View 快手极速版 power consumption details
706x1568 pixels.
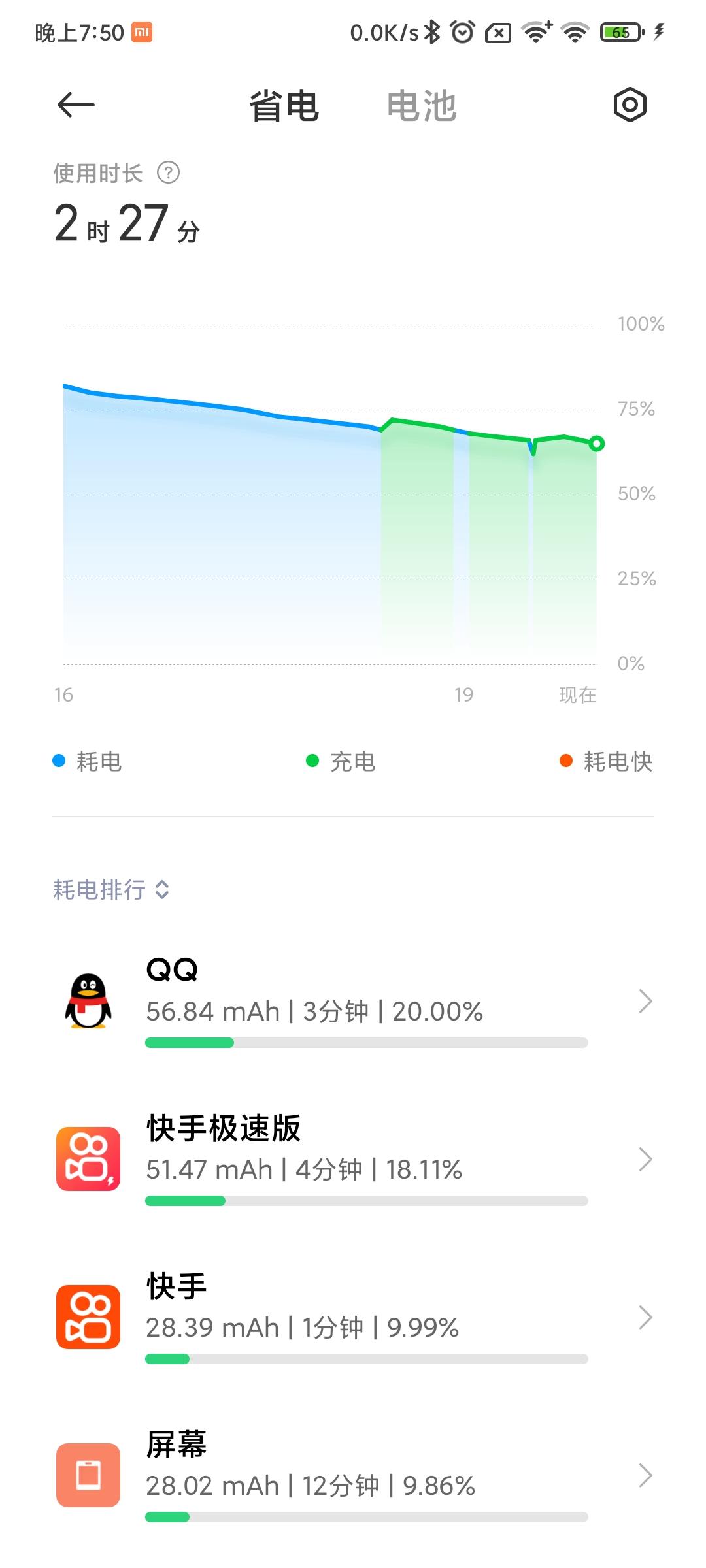click(353, 1160)
